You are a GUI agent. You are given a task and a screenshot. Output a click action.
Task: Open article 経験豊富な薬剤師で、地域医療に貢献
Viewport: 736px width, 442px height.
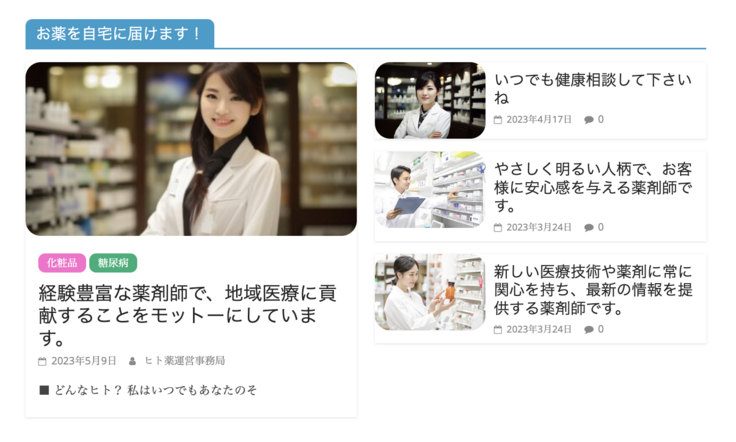click(187, 315)
